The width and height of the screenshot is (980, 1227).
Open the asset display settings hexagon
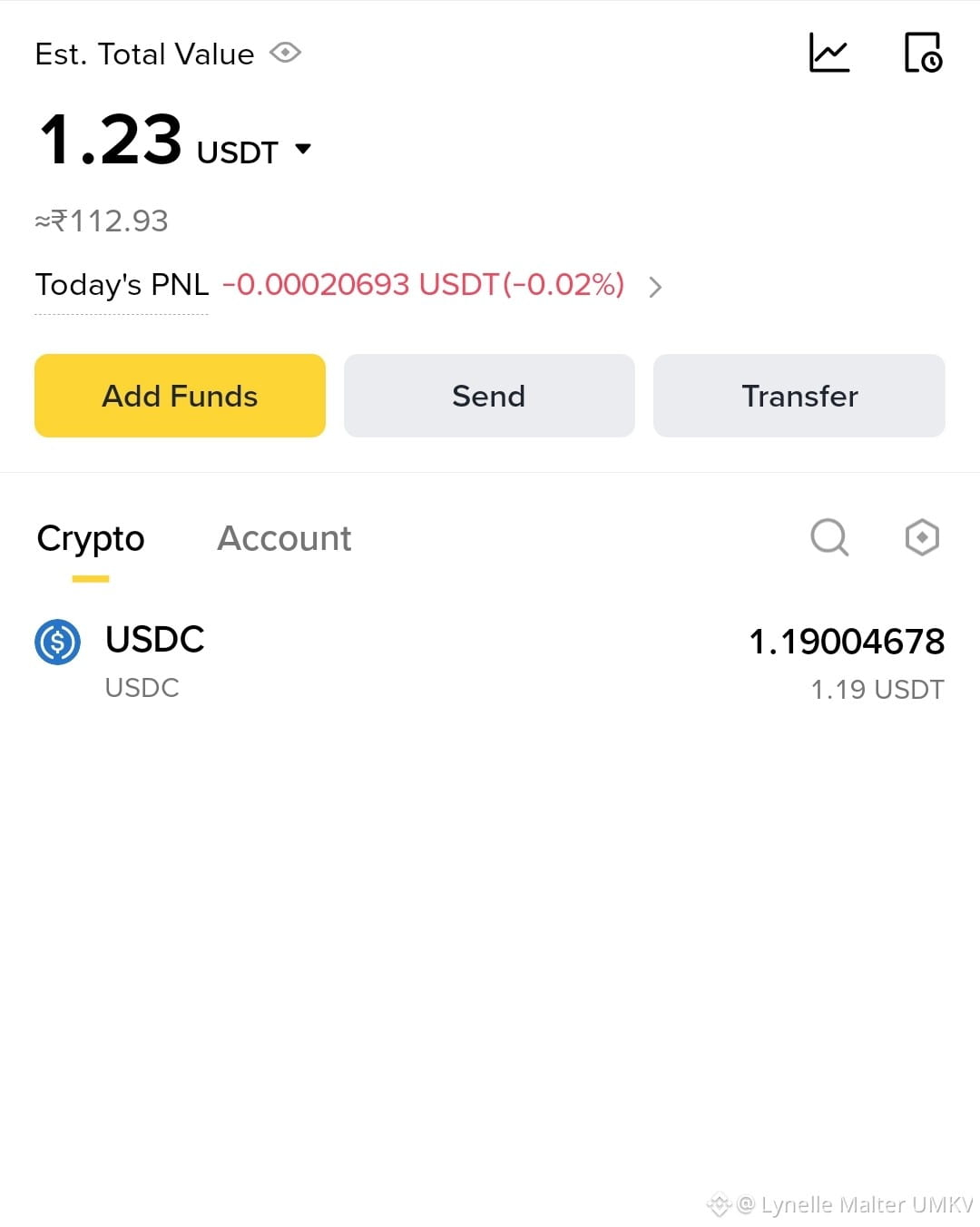click(922, 537)
